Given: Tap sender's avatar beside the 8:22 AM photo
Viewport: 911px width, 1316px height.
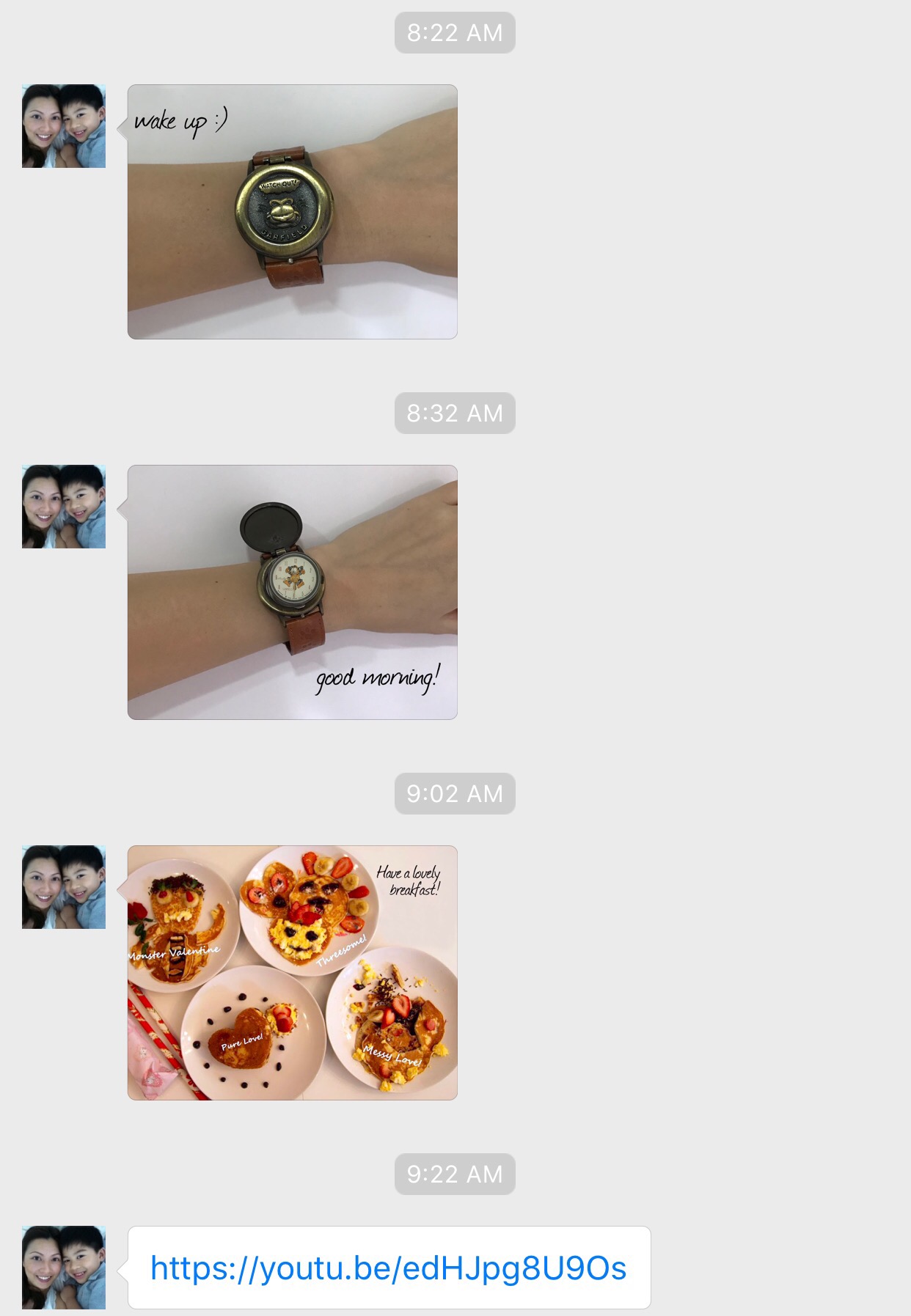Looking at the screenshot, I should pyautogui.click(x=64, y=126).
